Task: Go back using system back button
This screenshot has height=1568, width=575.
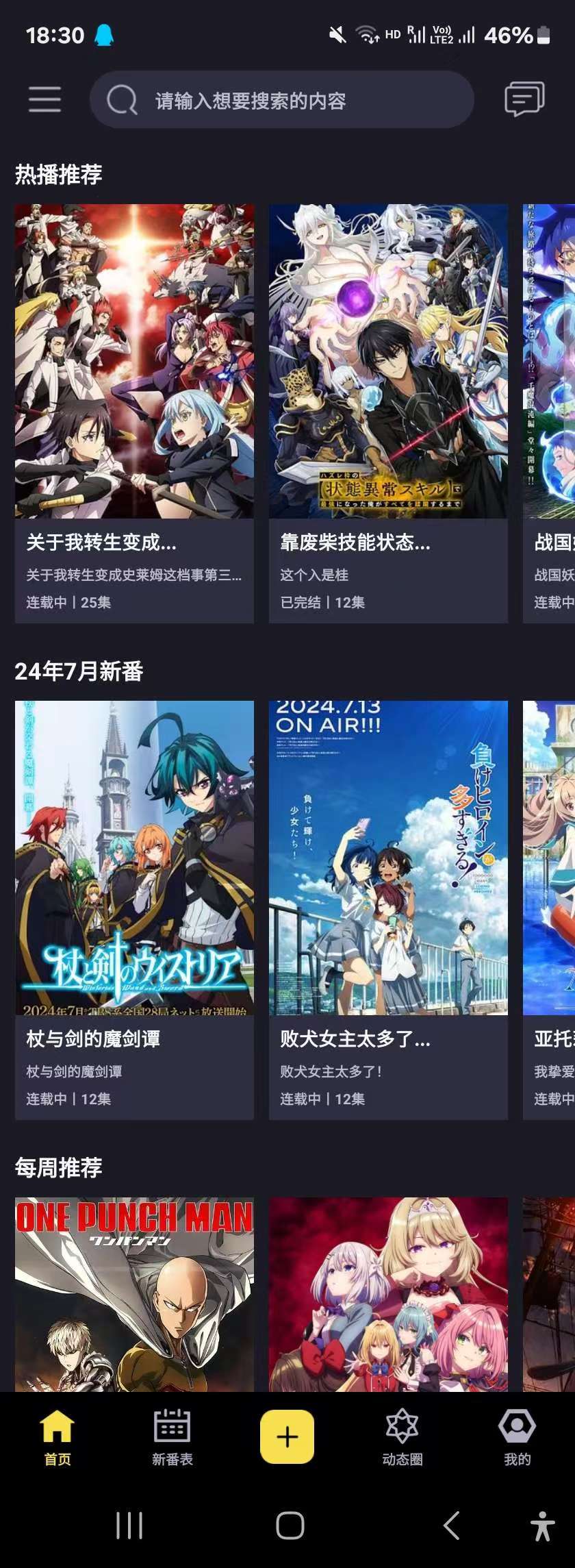Action: [451, 1526]
